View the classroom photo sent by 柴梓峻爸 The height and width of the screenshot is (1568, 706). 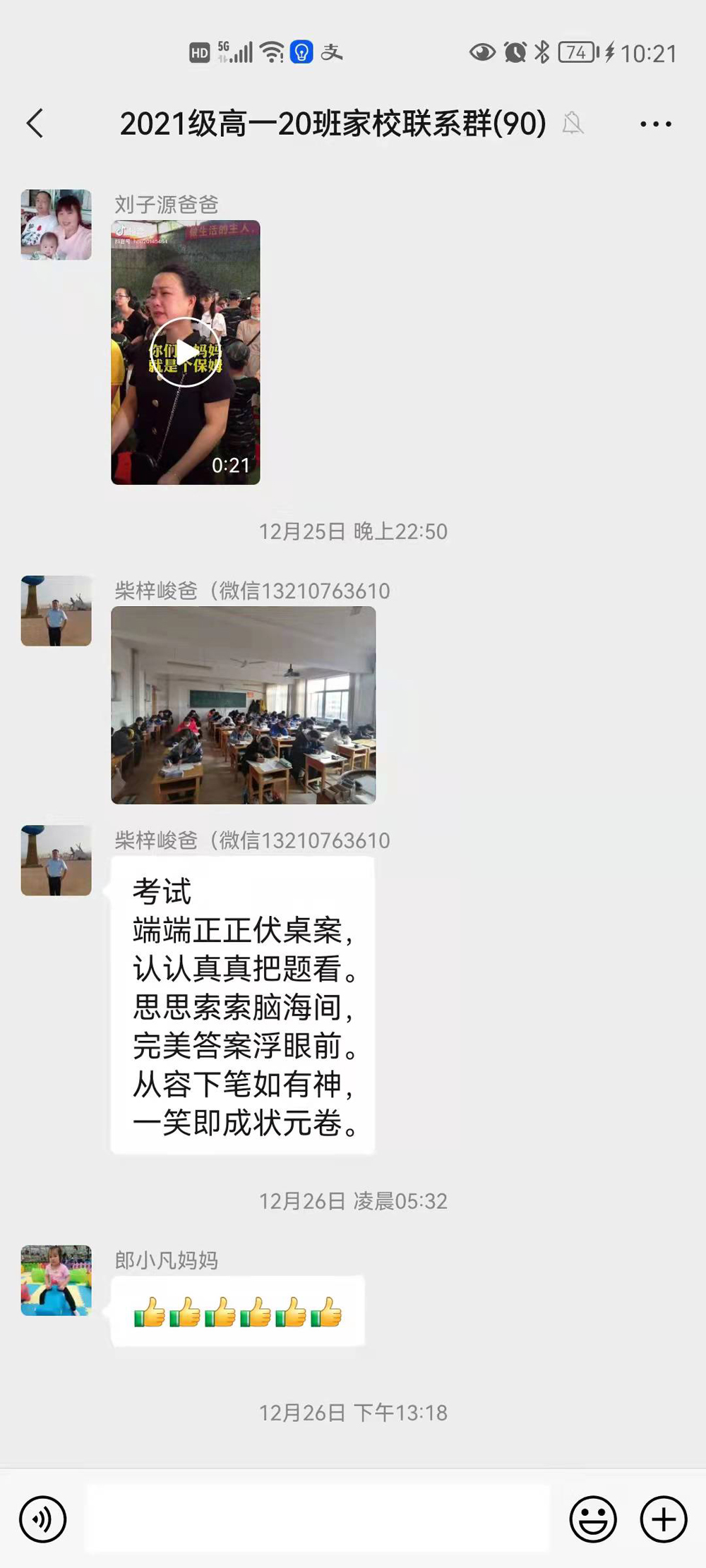pyautogui.click(x=244, y=705)
